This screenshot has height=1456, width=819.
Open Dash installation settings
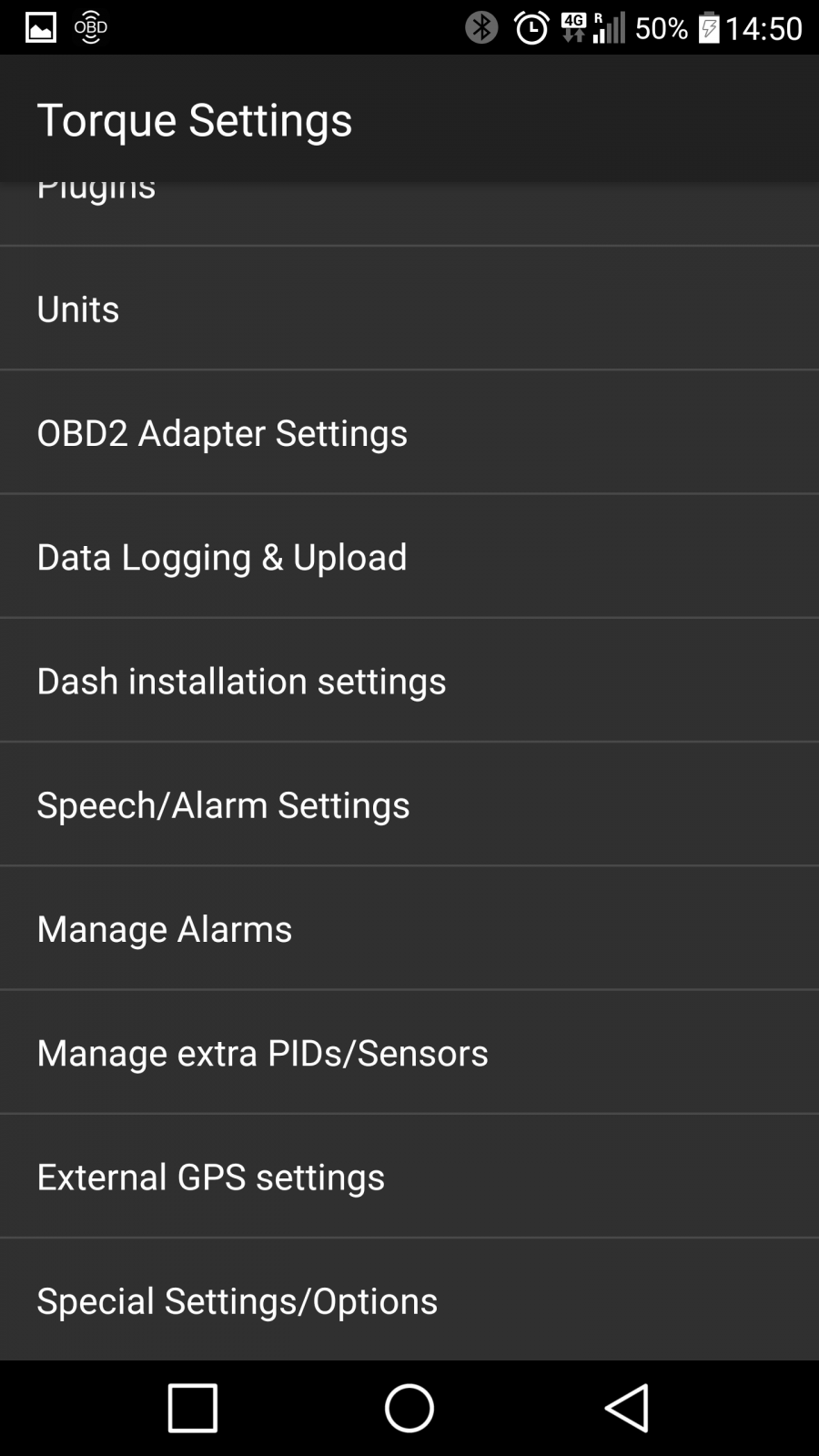click(x=409, y=680)
